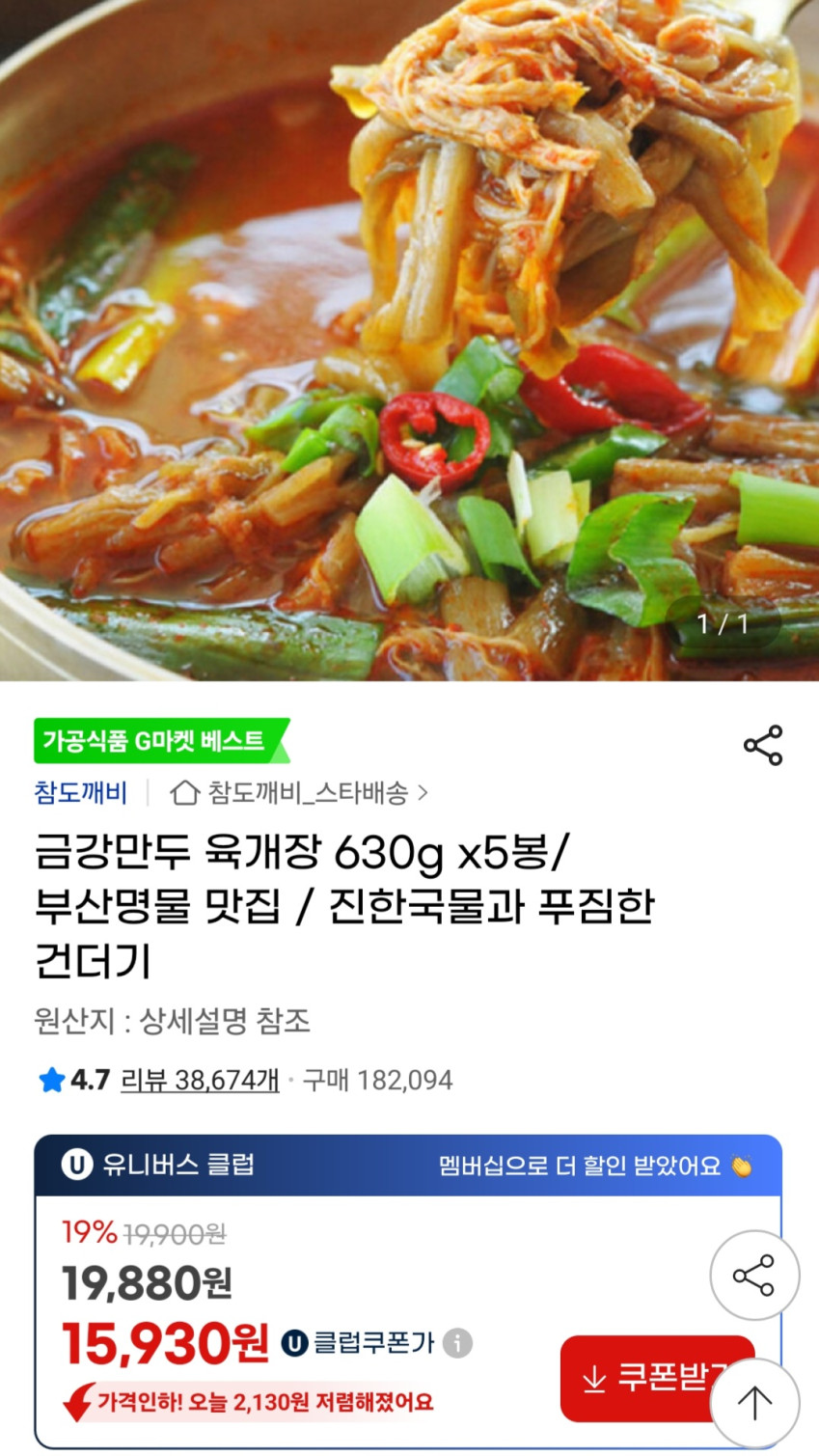Screen dimensions: 819x1456
Task: Tap 쿠폰받기 to download the coupon
Action: 646,1378
